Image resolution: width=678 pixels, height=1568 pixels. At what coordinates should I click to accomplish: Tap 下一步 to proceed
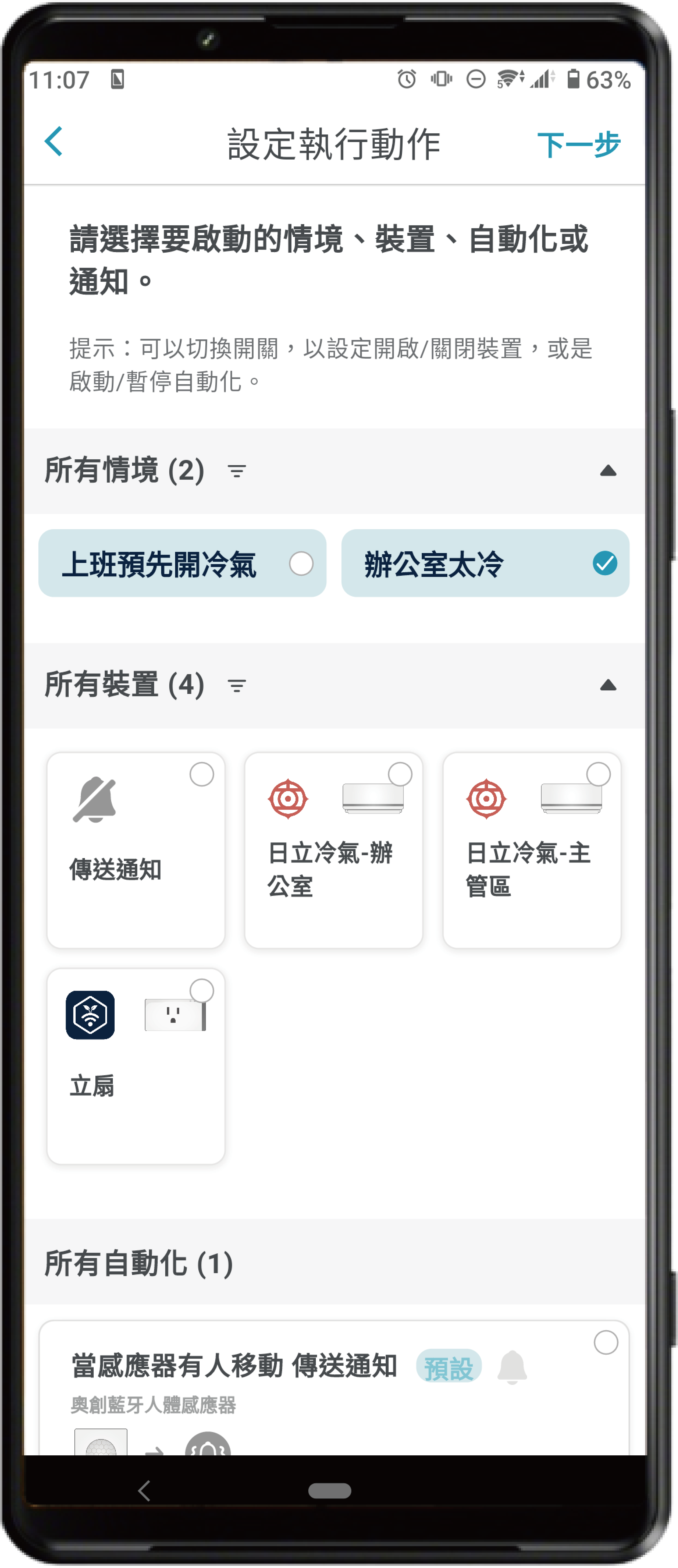(x=578, y=145)
